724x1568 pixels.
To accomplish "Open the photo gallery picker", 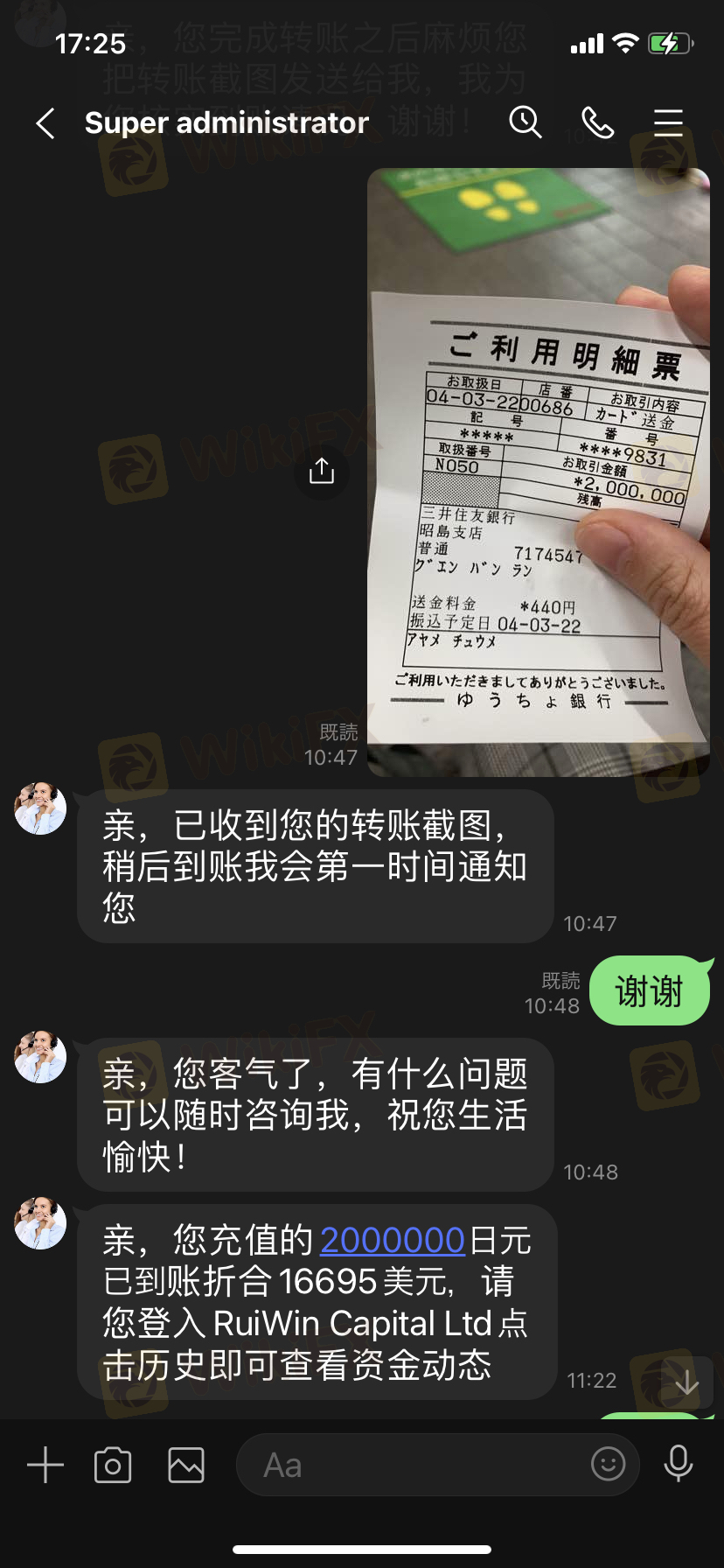I will tap(186, 1465).
